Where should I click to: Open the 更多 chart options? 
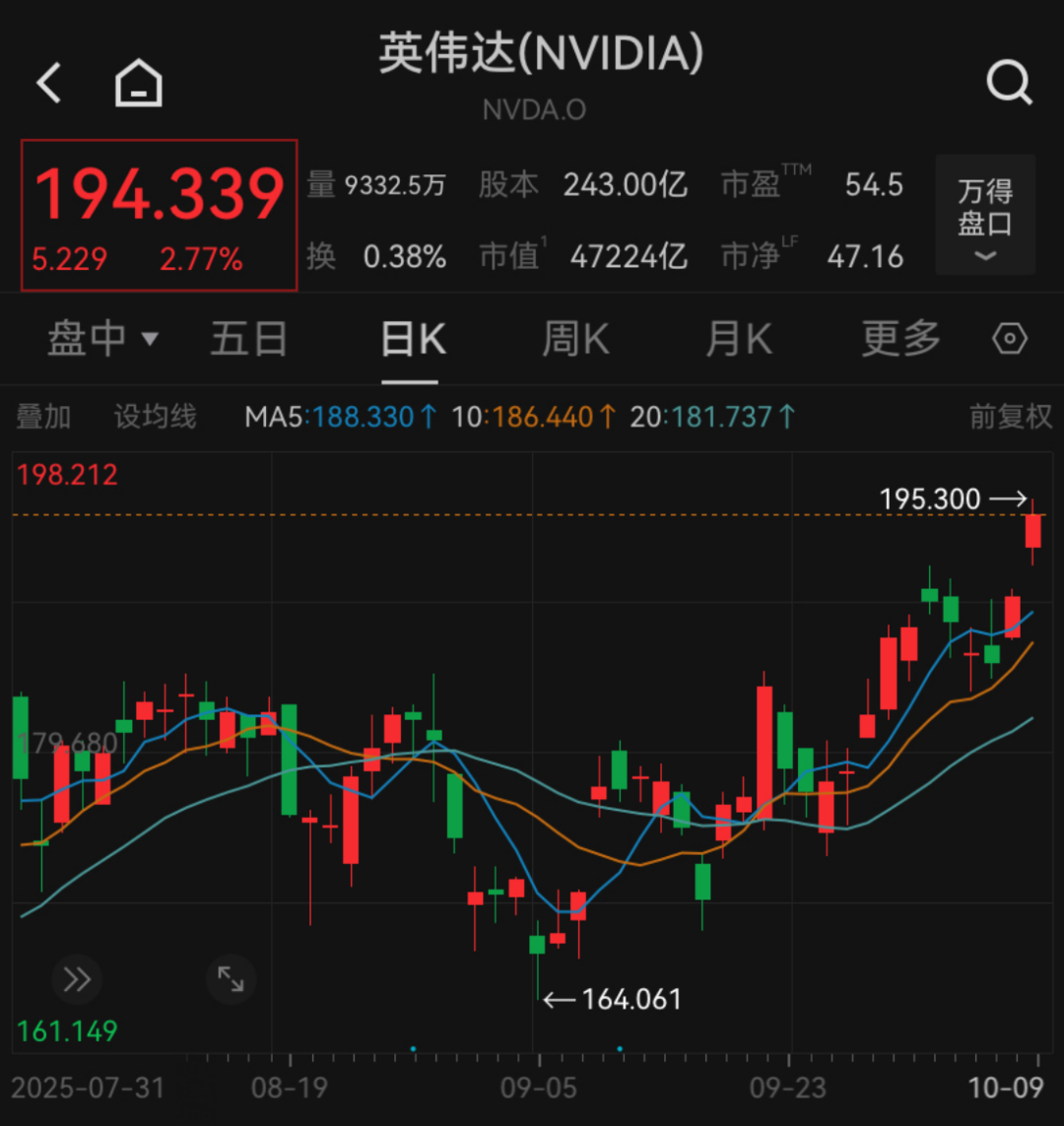coord(900,340)
